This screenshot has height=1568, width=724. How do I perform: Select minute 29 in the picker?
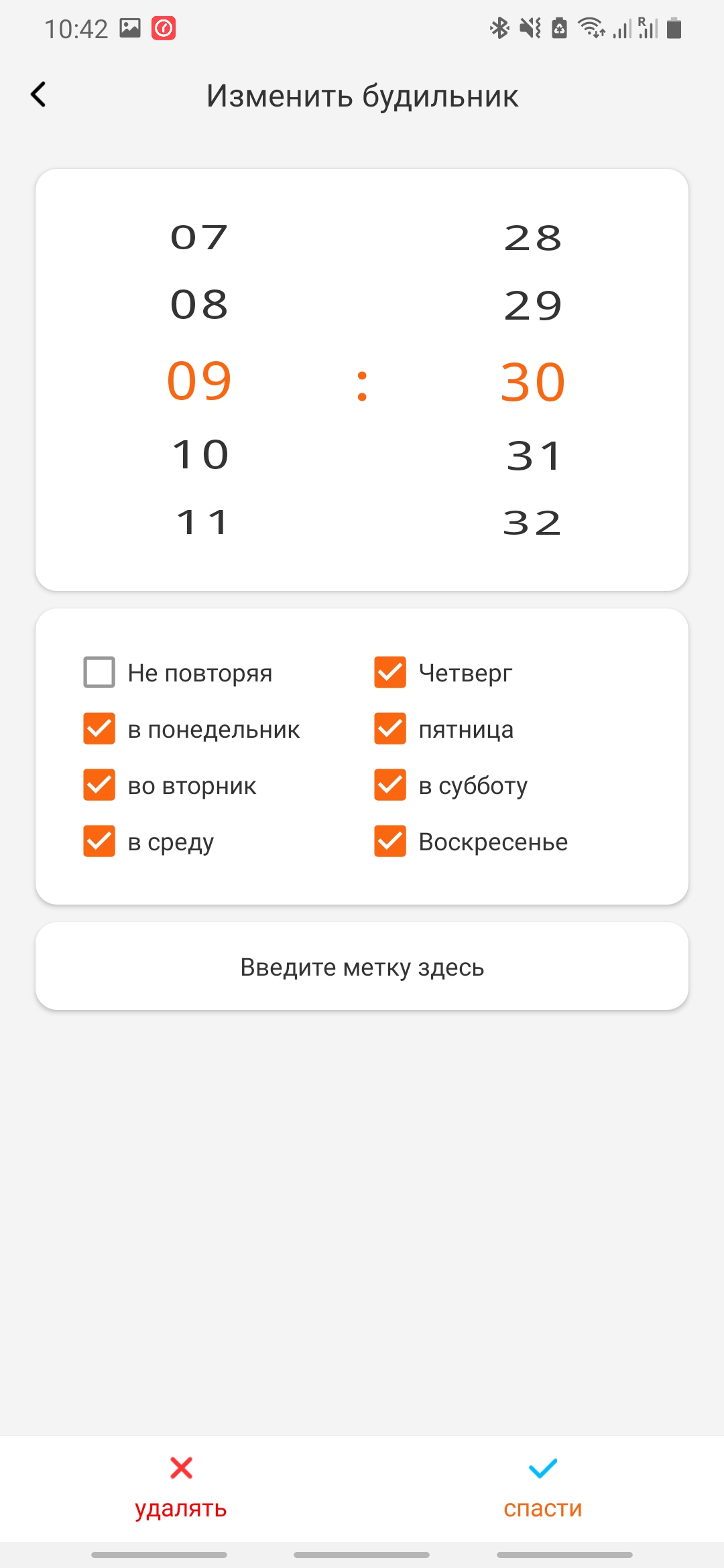tap(533, 306)
